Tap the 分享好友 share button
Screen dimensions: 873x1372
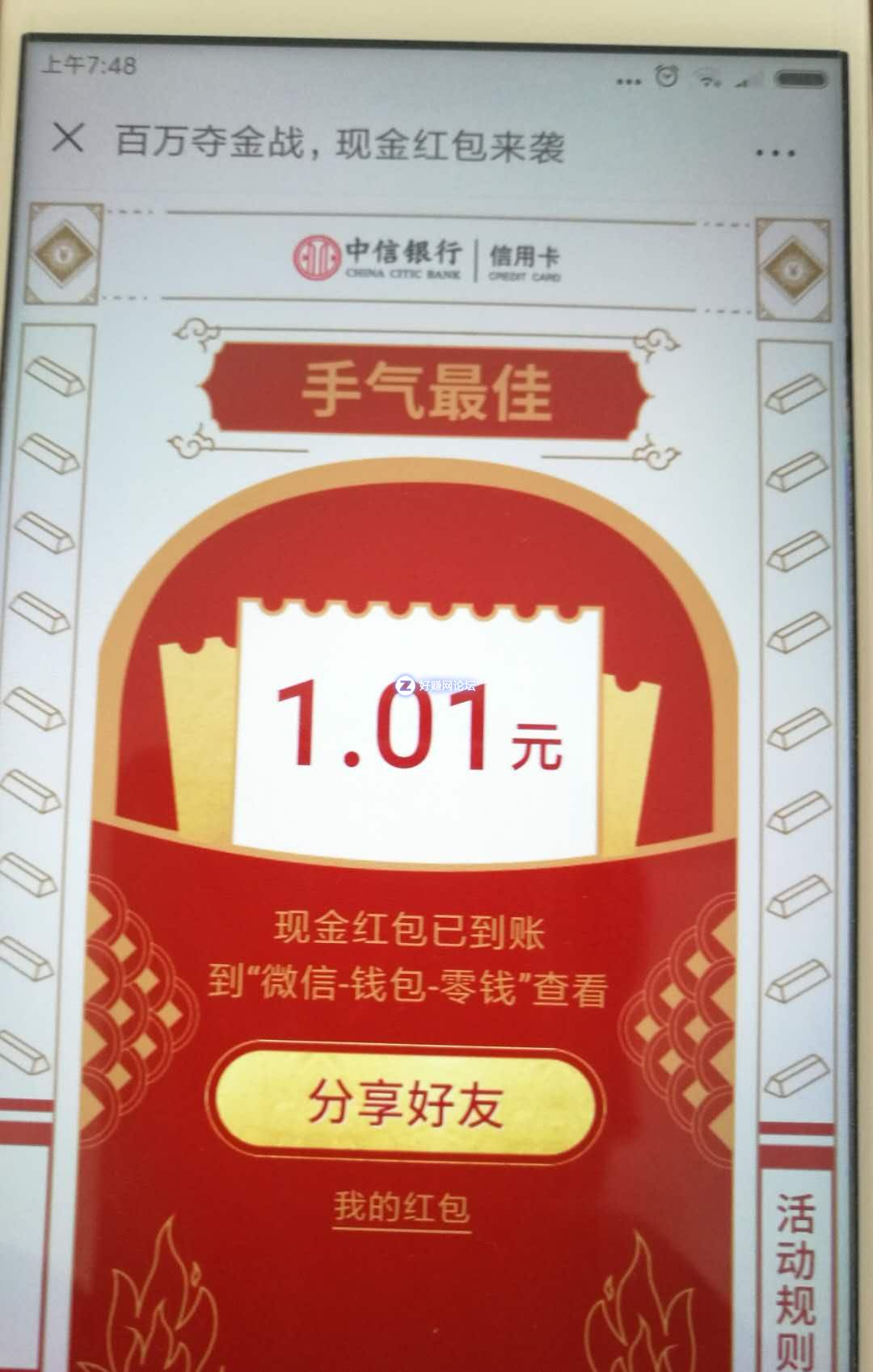click(405, 1105)
